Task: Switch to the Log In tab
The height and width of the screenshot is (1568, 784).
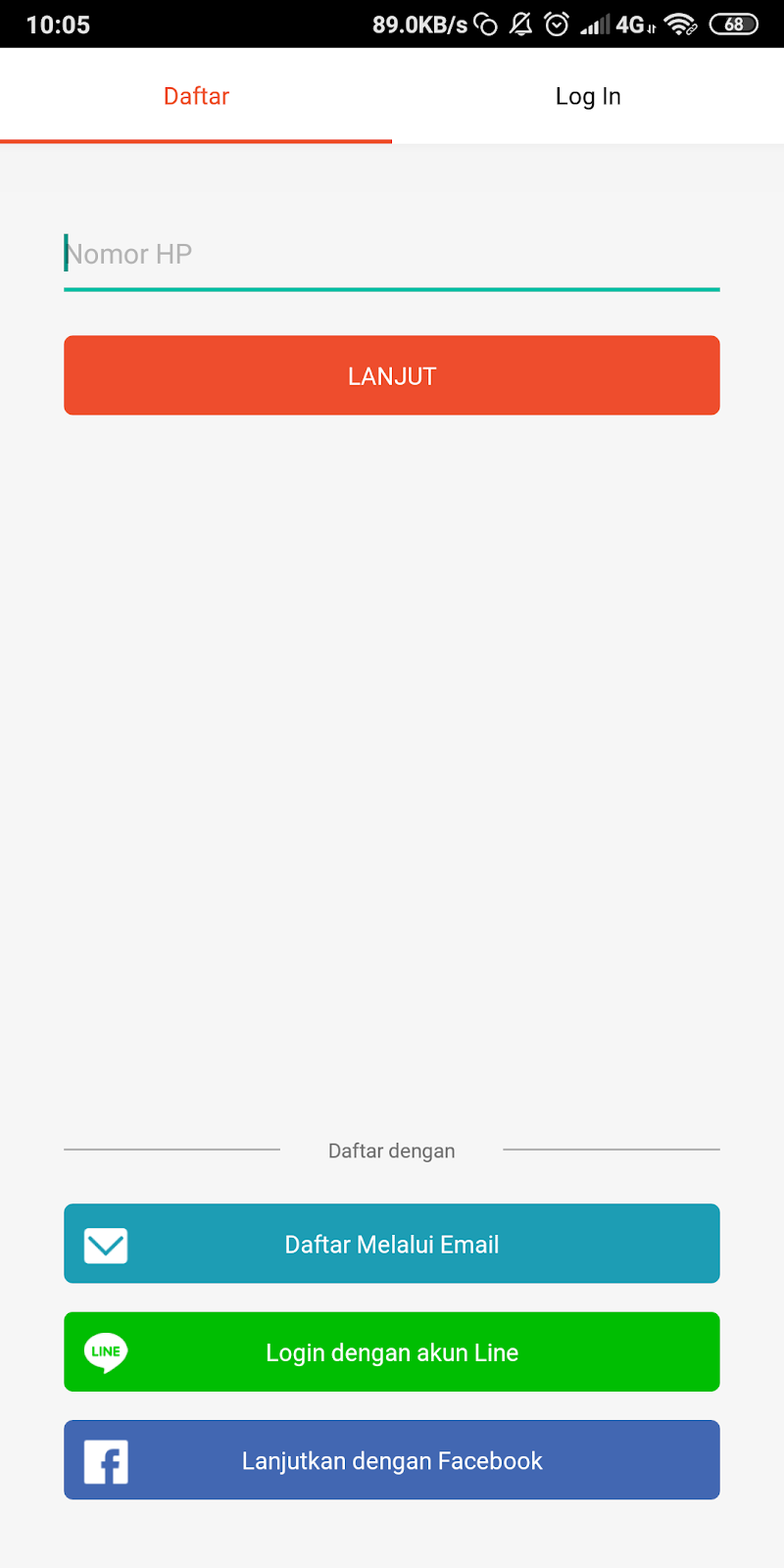Action: 588,96
